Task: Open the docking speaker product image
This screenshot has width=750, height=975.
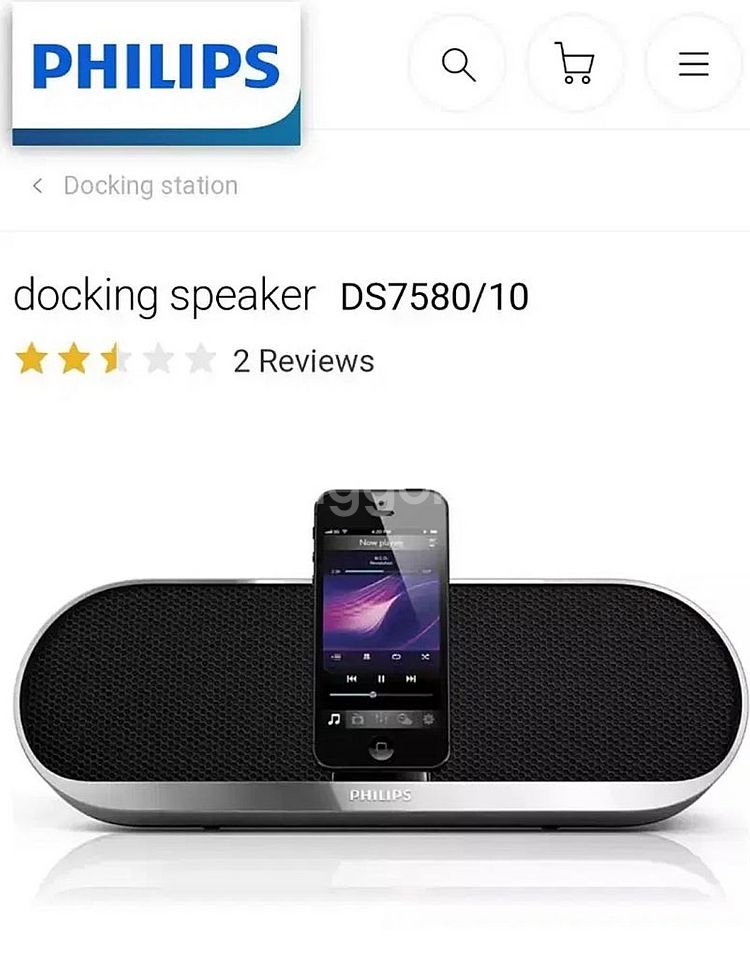Action: [x=380, y=680]
